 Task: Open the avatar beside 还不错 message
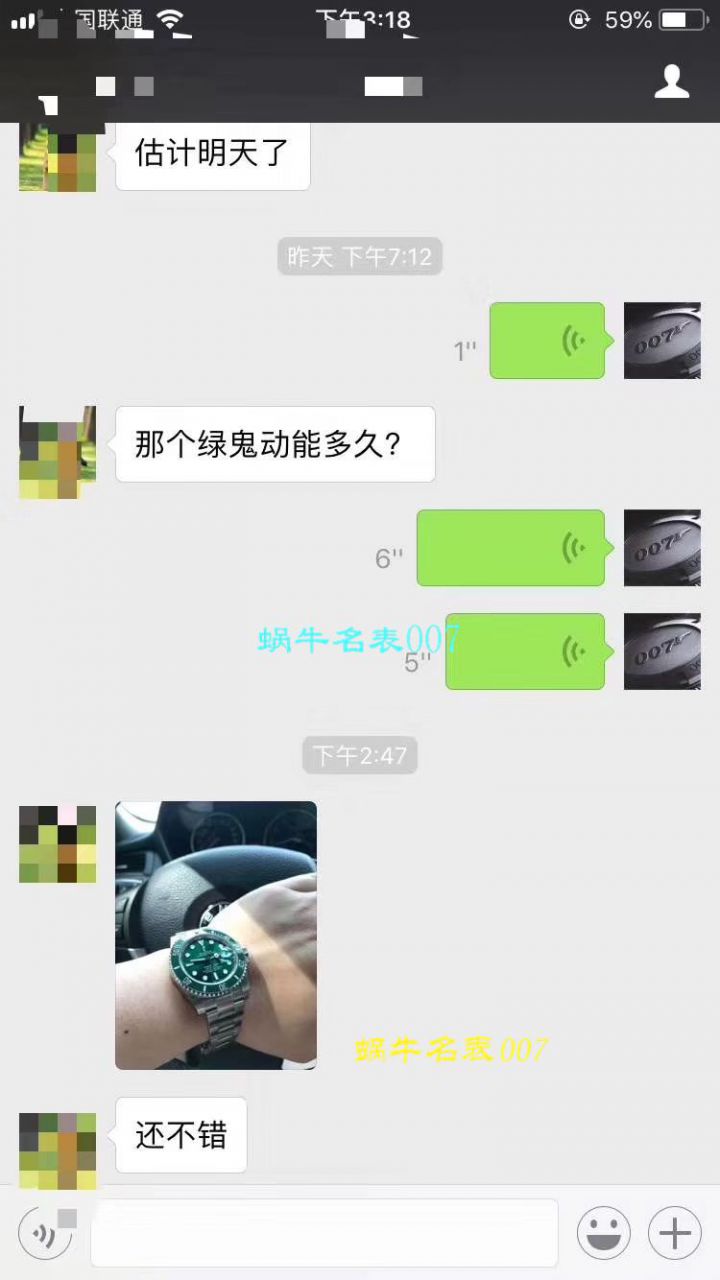coord(57,1143)
